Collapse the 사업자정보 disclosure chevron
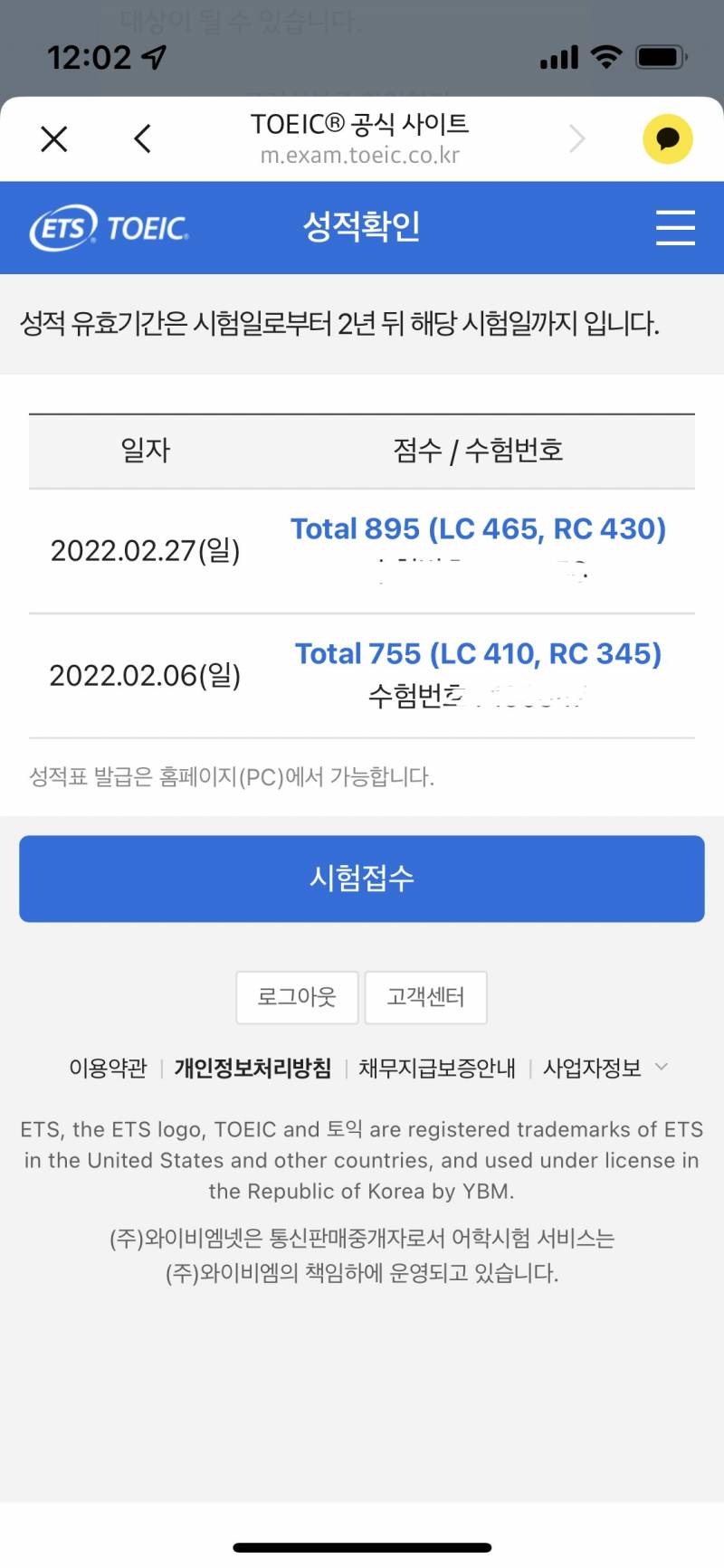This screenshot has height=1568, width=724. point(662,1067)
